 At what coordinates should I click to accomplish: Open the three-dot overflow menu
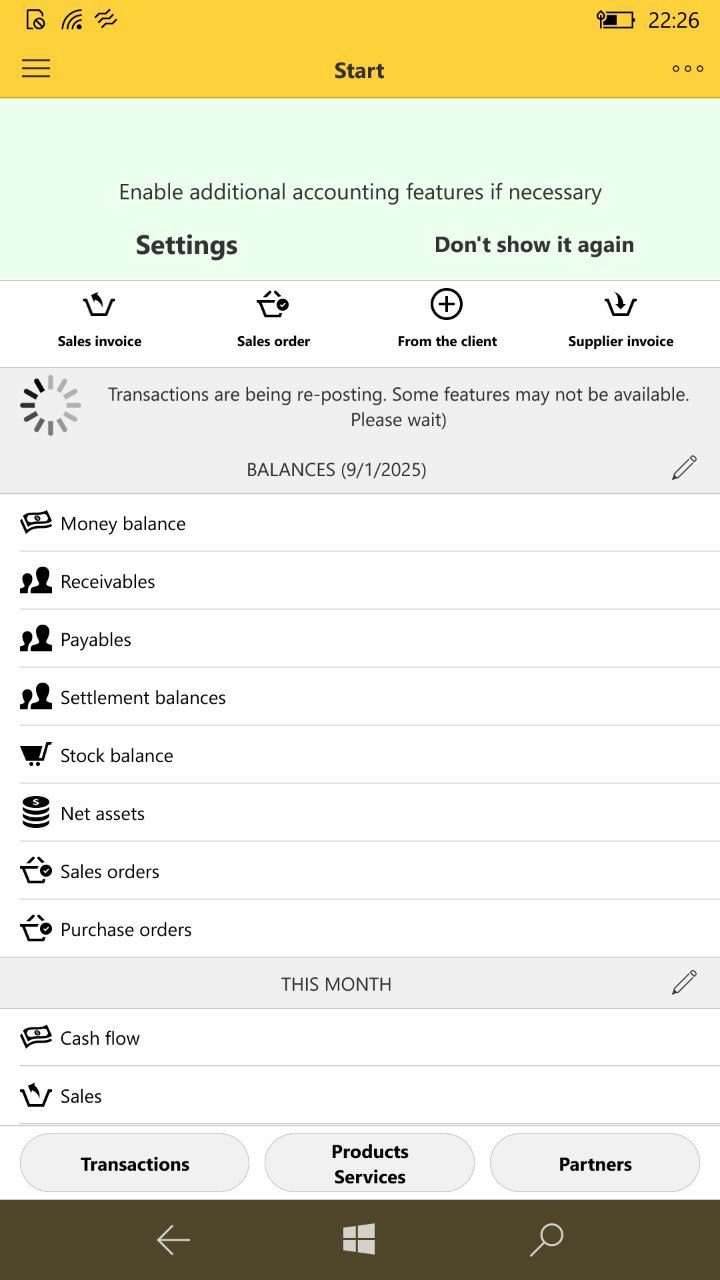coord(687,69)
